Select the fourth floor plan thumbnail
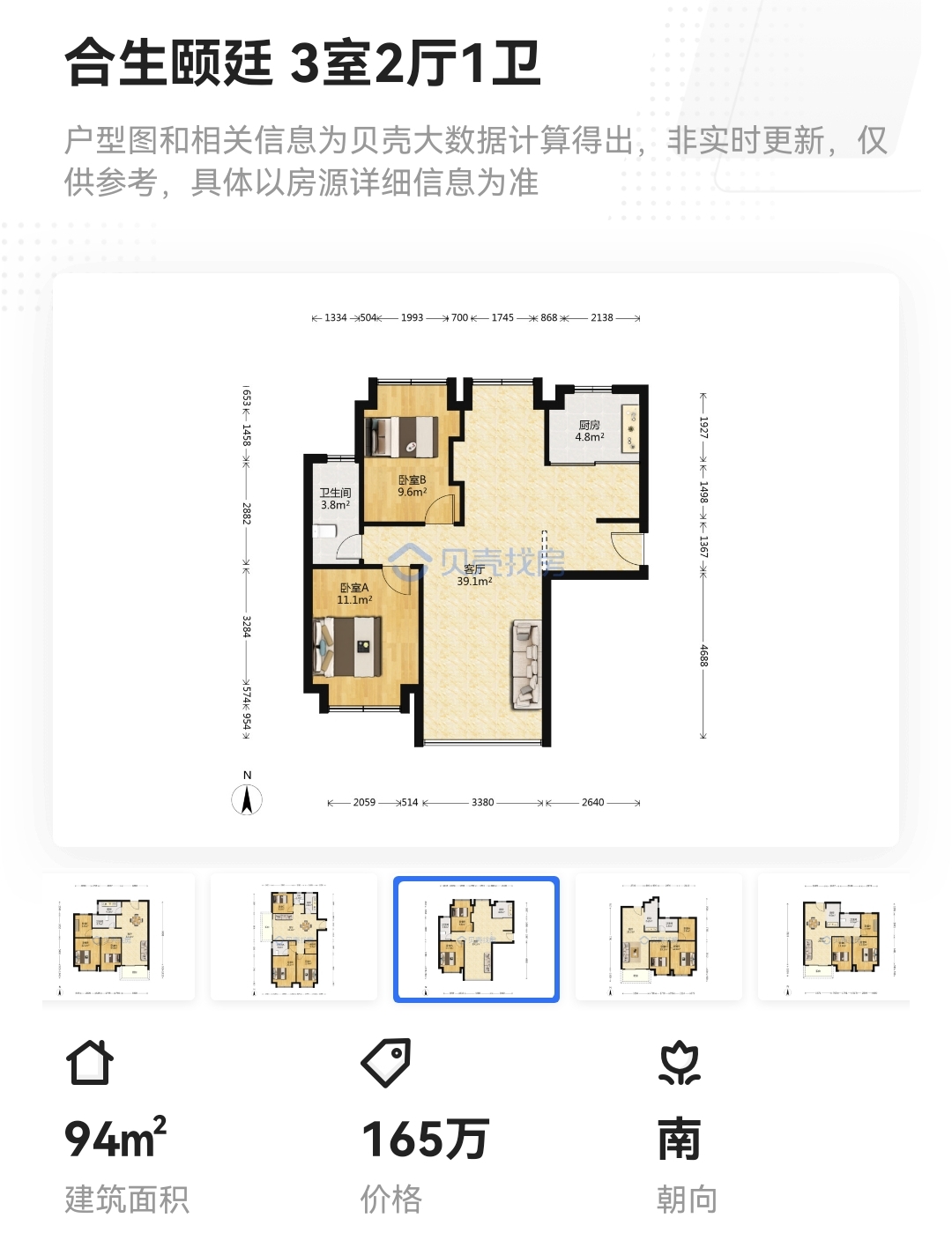Screen dimensions: 952x1255 (658, 938)
